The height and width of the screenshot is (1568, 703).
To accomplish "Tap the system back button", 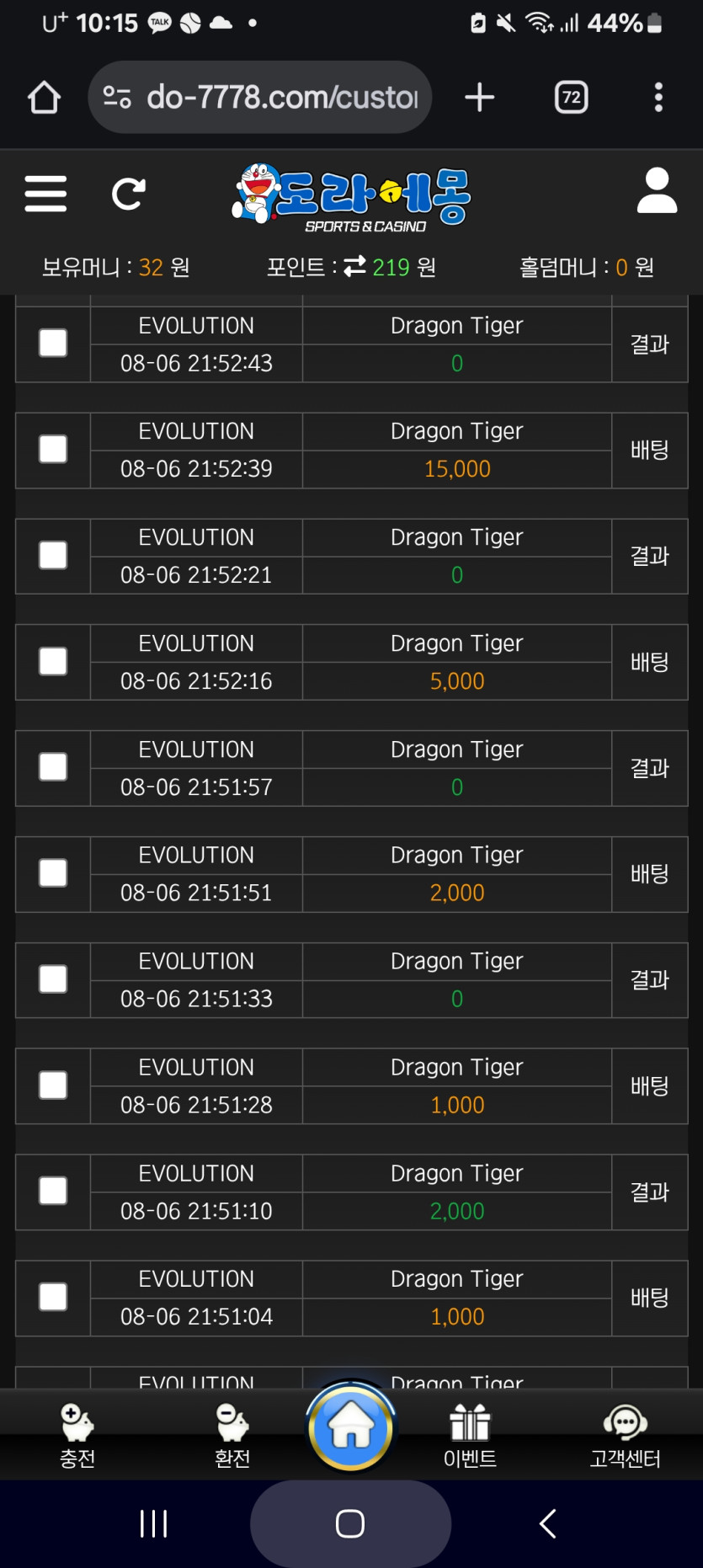I will coord(548,1523).
